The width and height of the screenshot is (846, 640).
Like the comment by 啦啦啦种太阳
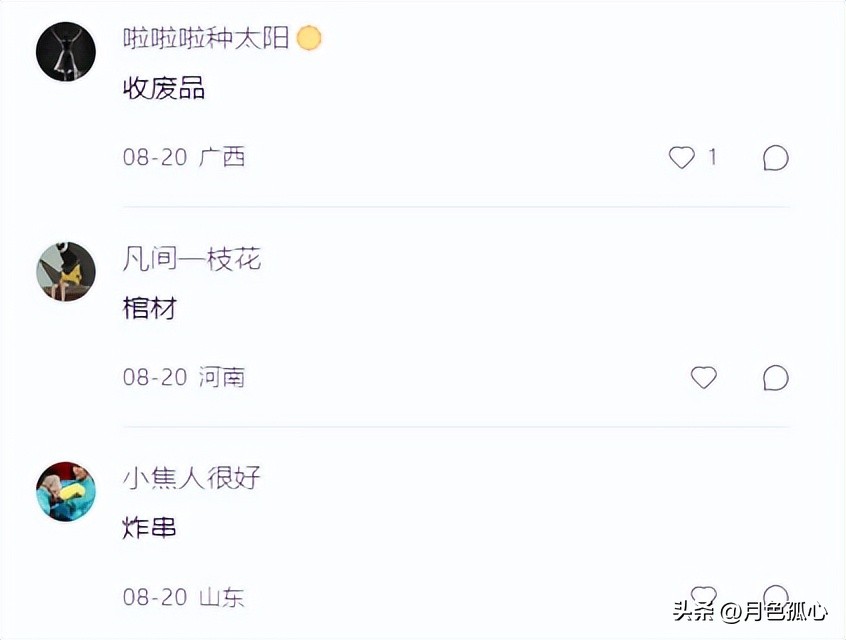[682, 158]
